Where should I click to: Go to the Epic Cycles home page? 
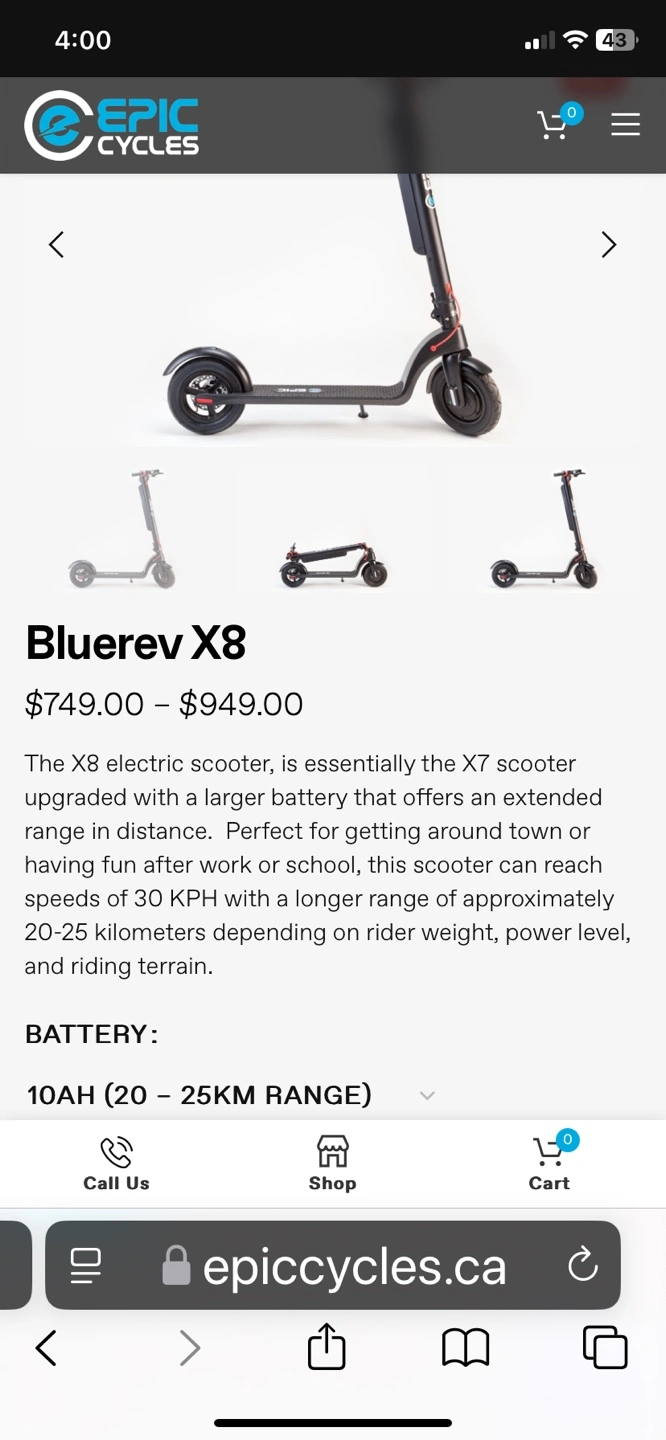(x=111, y=125)
